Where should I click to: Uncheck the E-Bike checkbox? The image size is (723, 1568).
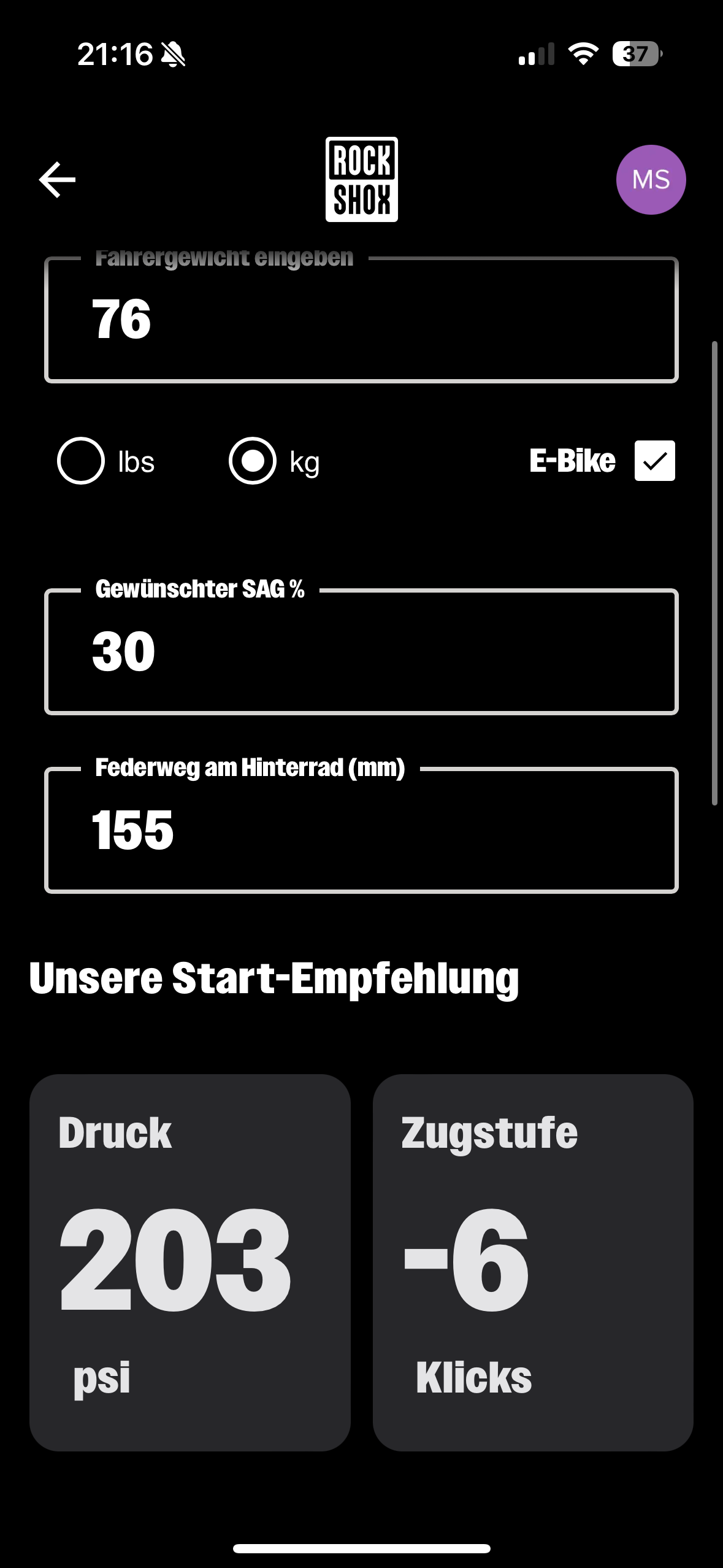click(x=654, y=461)
